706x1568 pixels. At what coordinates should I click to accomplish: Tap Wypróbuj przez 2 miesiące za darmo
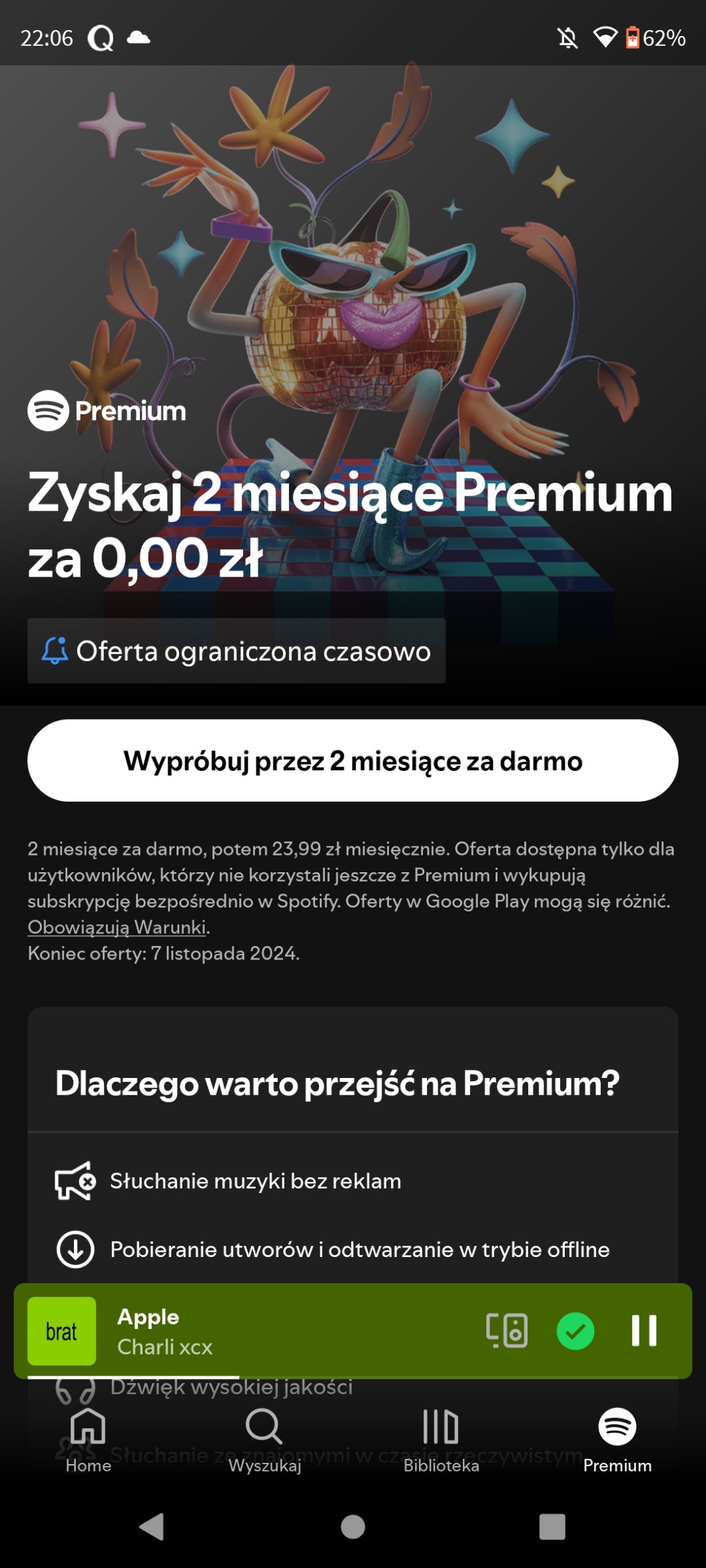click(352, 760)
